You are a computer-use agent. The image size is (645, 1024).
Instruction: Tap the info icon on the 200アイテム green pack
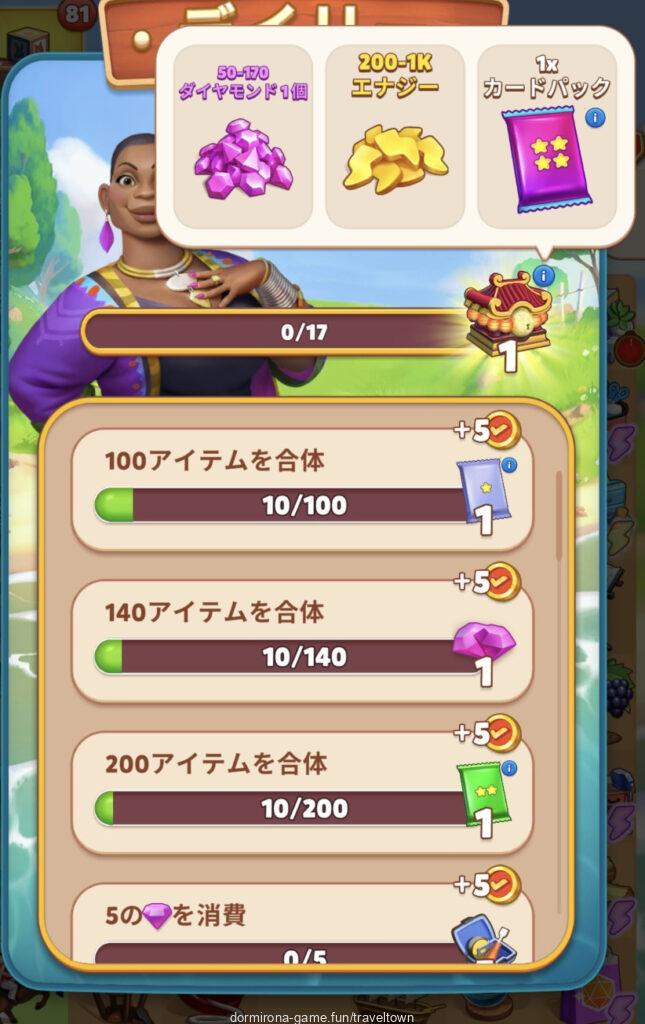pos(509,769)
